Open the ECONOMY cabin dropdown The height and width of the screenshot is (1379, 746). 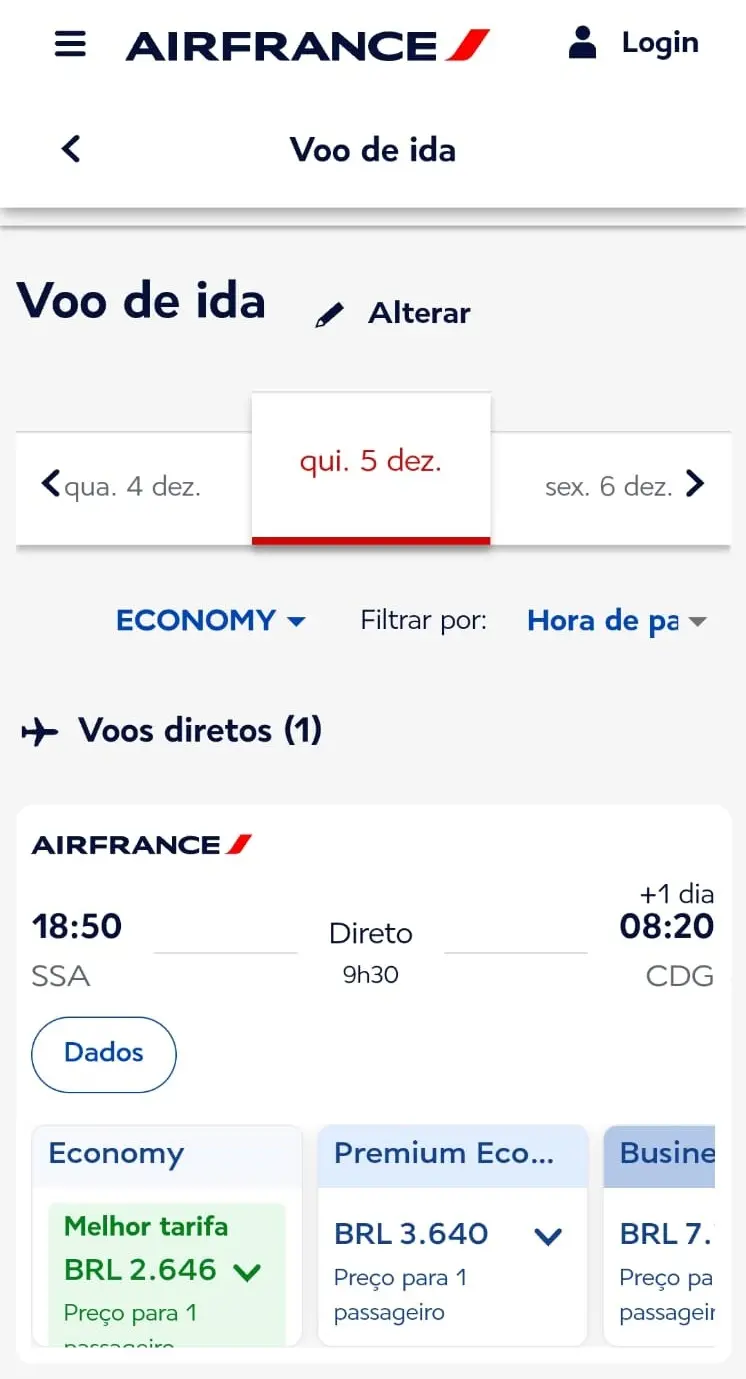pos(210,621)
